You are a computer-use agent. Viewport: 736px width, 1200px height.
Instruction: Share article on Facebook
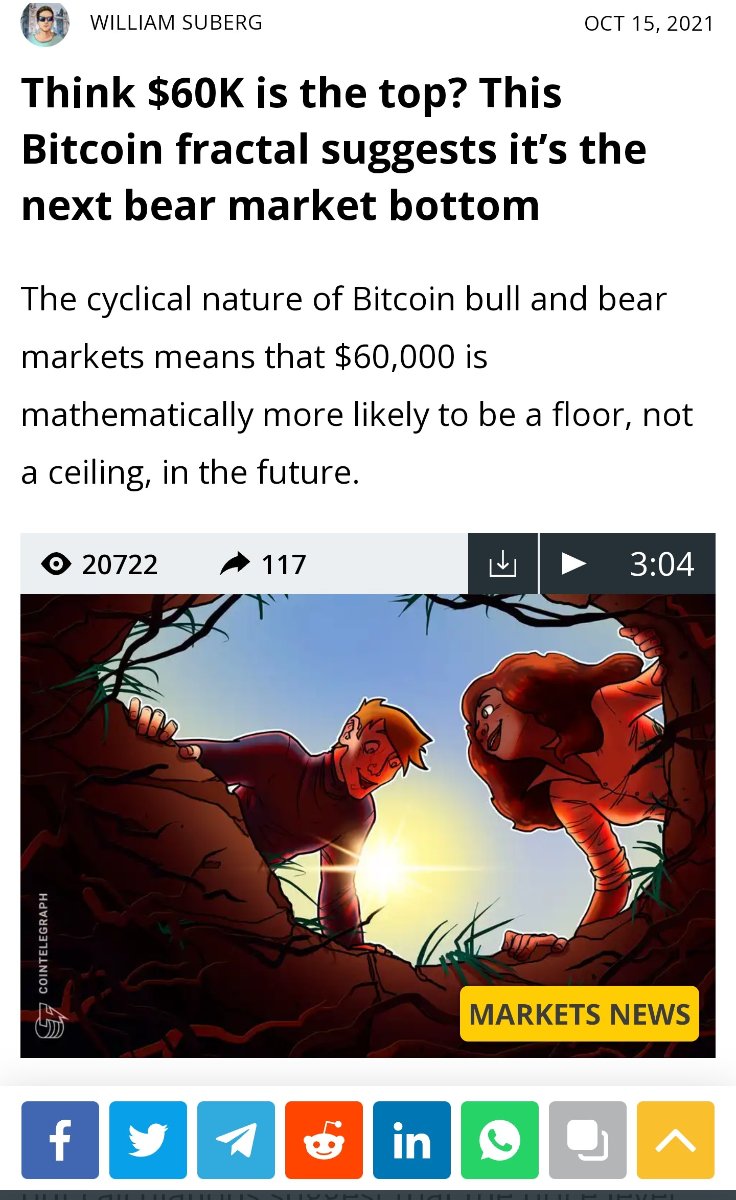60,1140
